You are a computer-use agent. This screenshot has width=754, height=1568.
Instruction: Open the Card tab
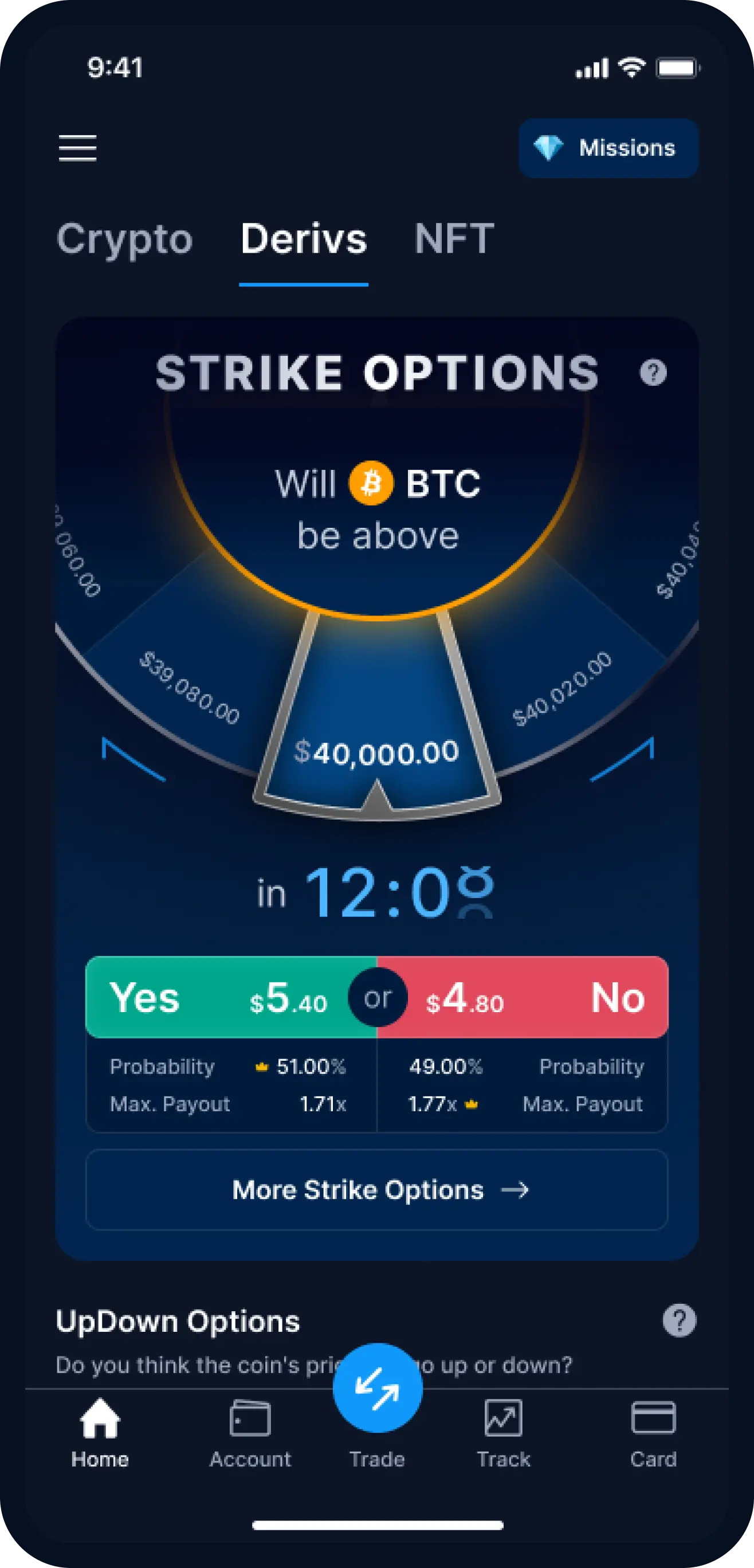653,1432
